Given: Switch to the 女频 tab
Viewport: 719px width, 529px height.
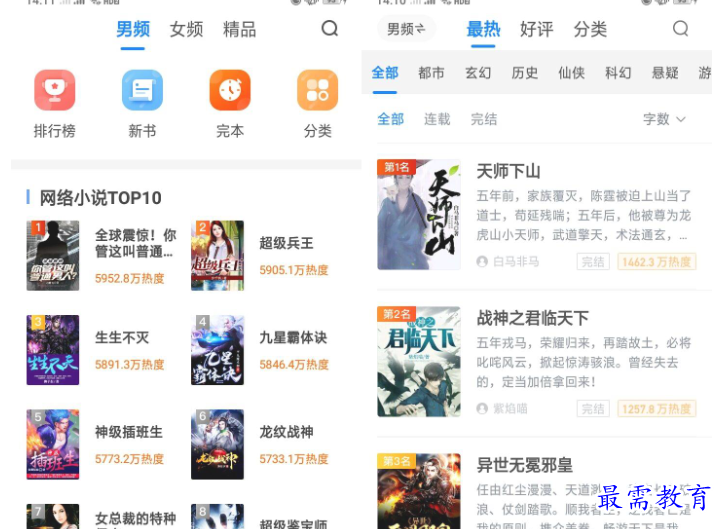Looking at the screenshot, I should (x=186, y=29).
